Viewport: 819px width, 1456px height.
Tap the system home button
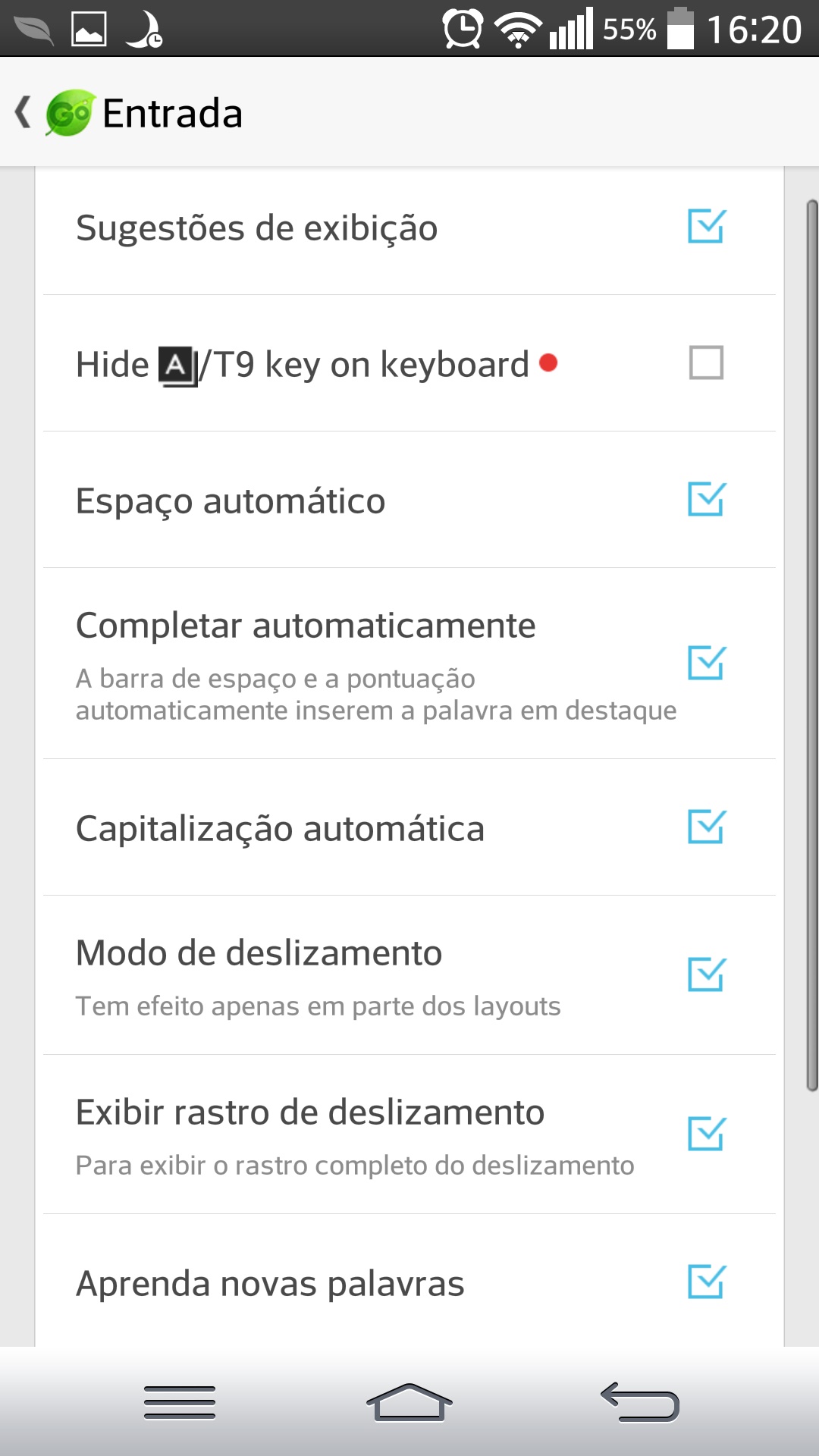409,1402
